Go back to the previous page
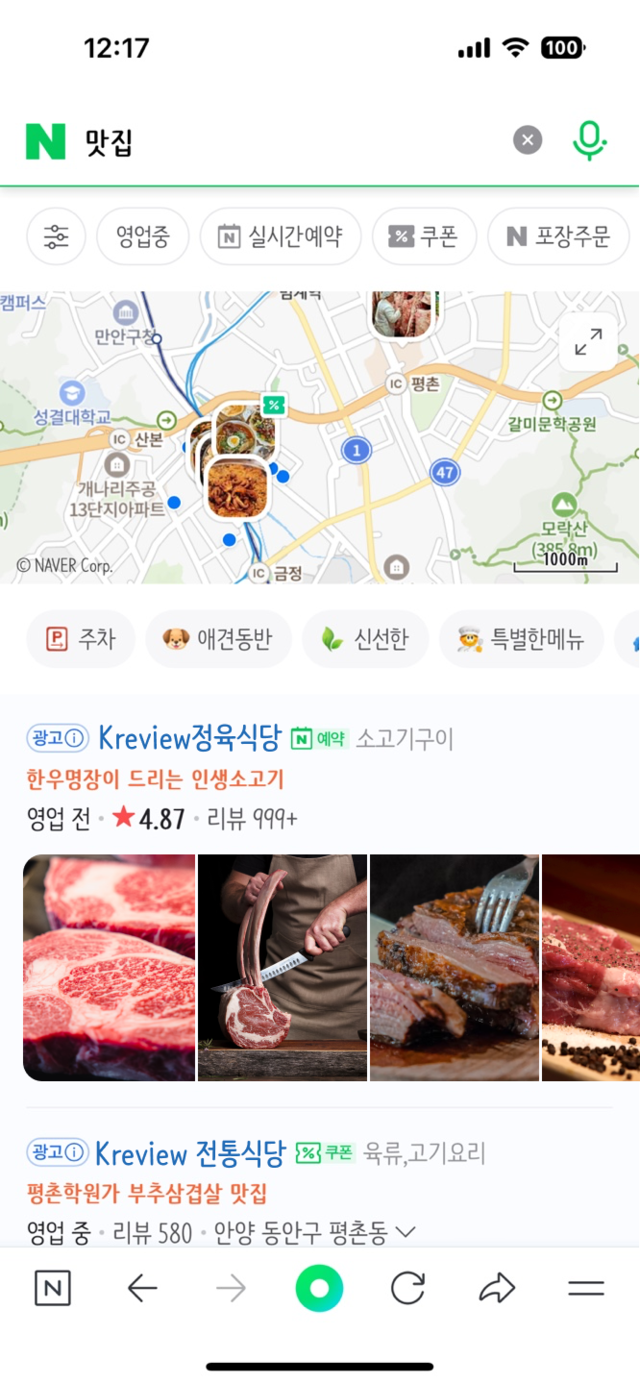 click(142, 1289)
